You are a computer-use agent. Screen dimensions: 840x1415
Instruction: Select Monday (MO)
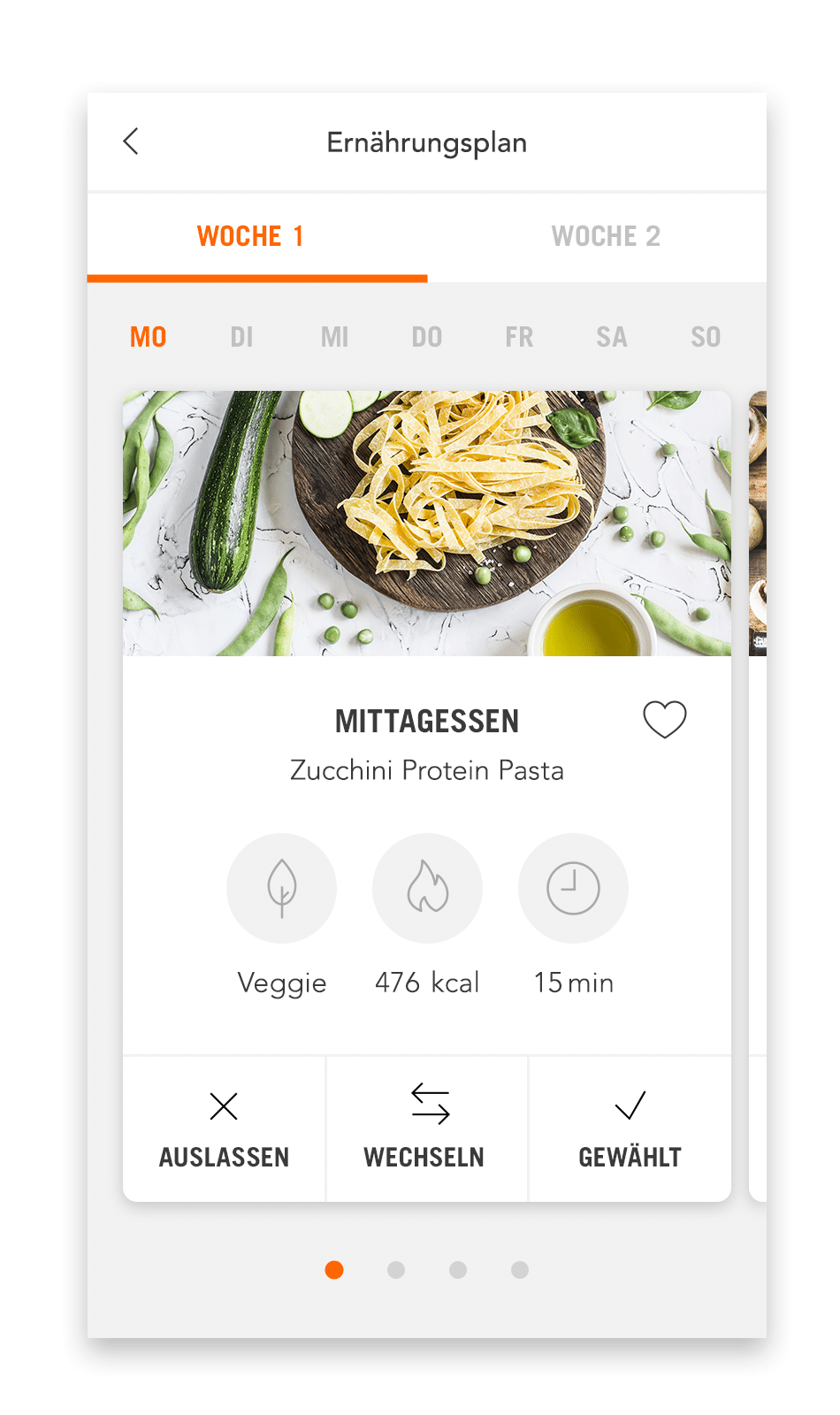pyautogui.click(x=148, y=337)
